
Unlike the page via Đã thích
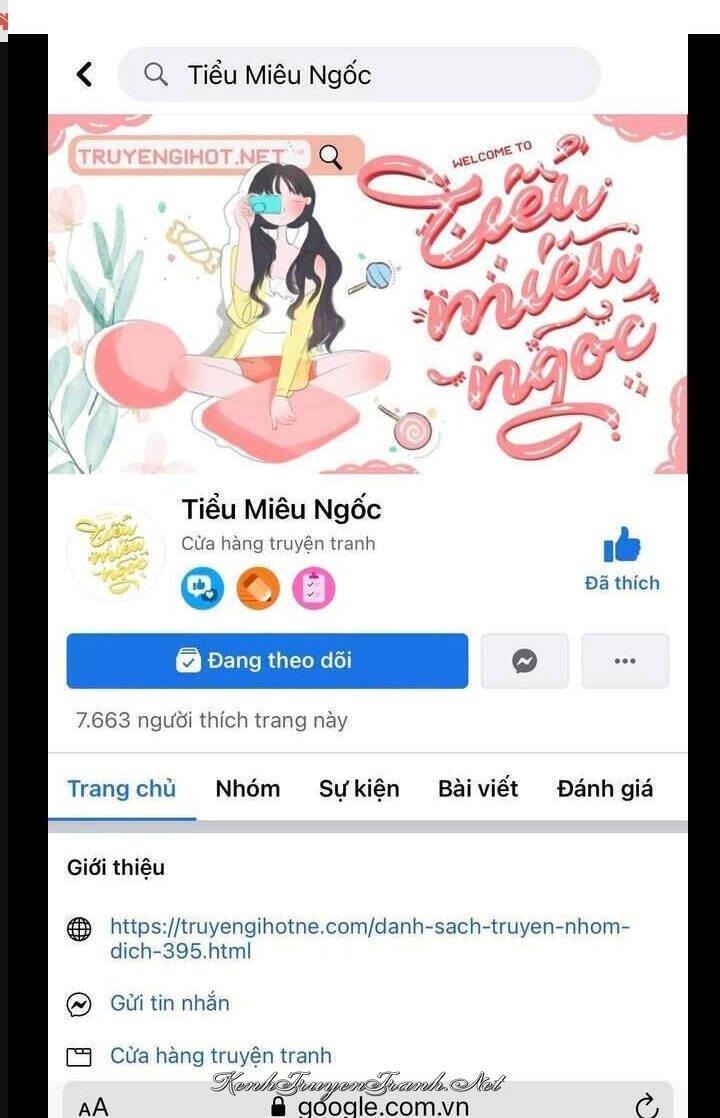(x=622, y=560)
